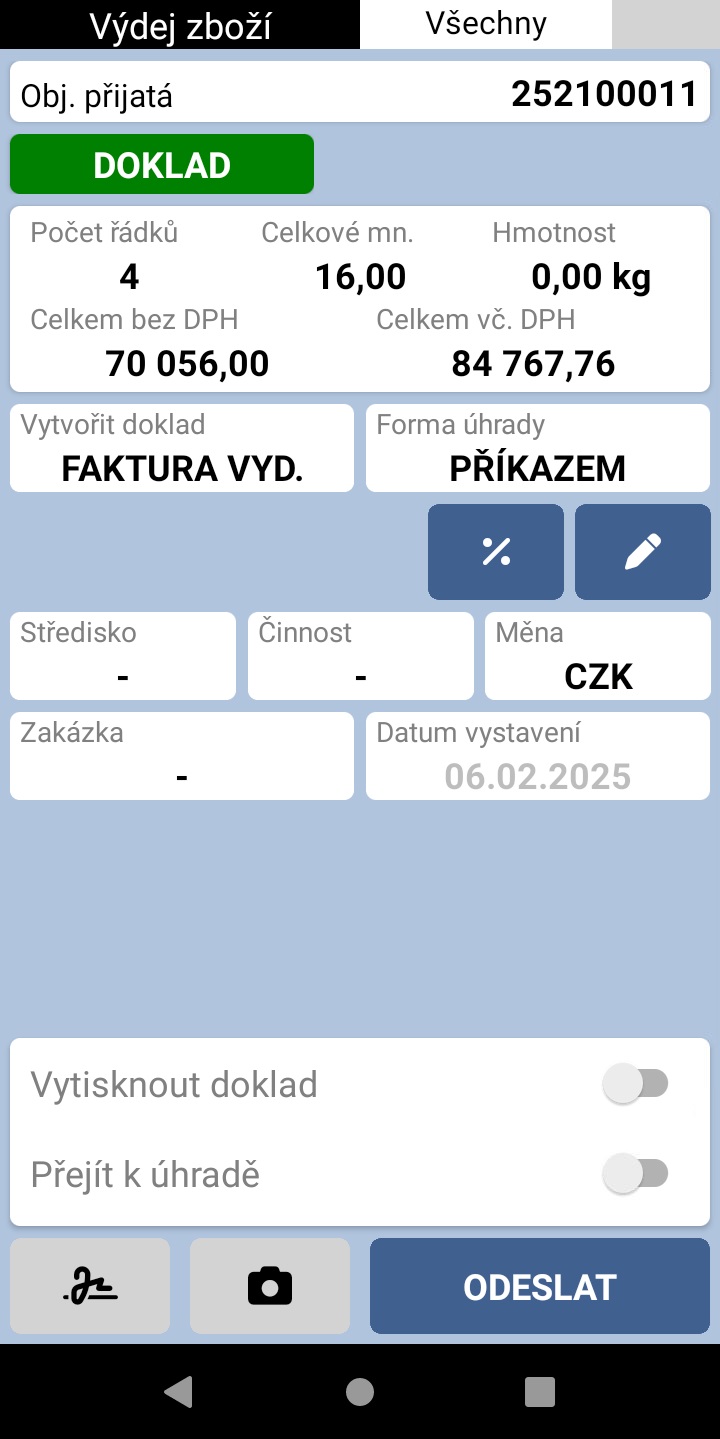Change the Měna currency field
720x1439 pixels.
598,656
